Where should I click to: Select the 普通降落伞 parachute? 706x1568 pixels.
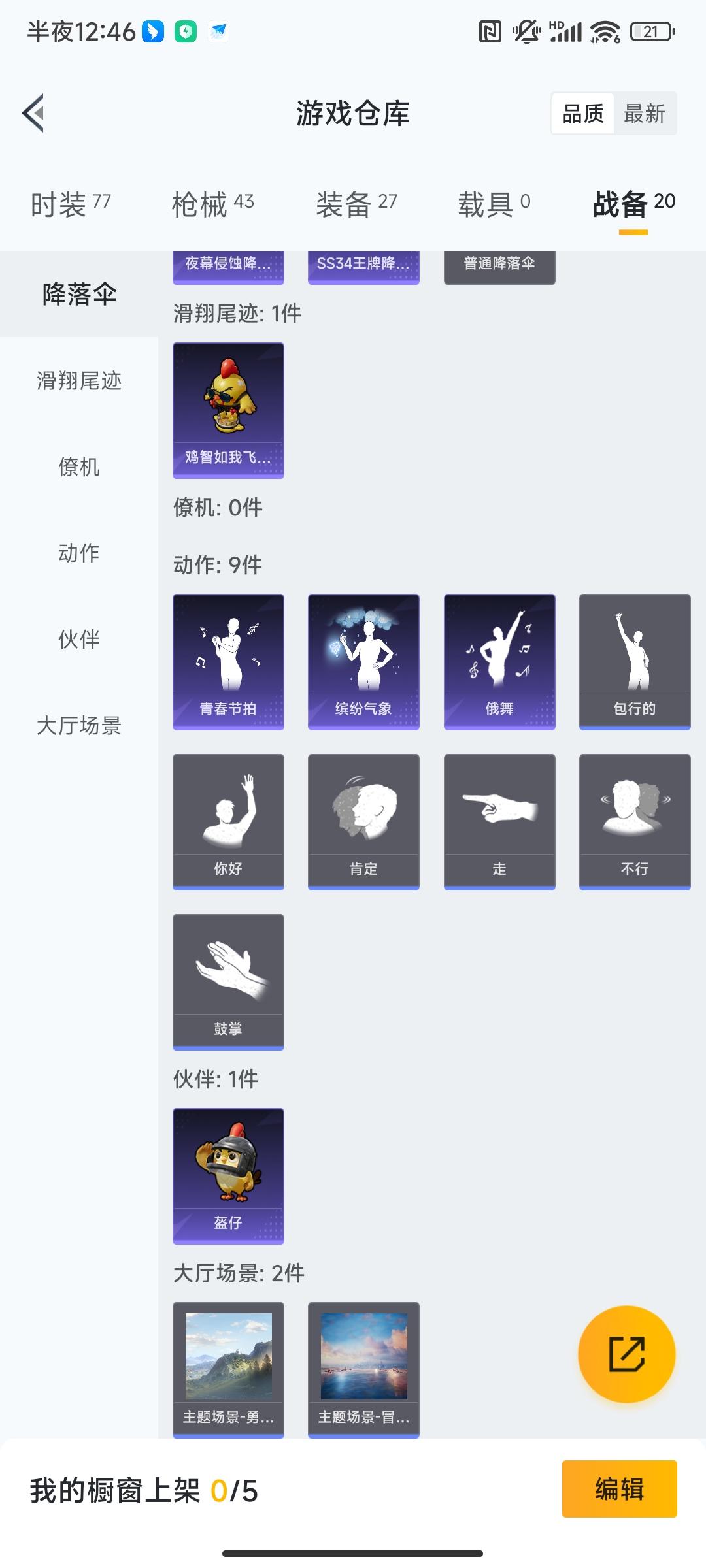pyautogui.click(x=499, y=265)
